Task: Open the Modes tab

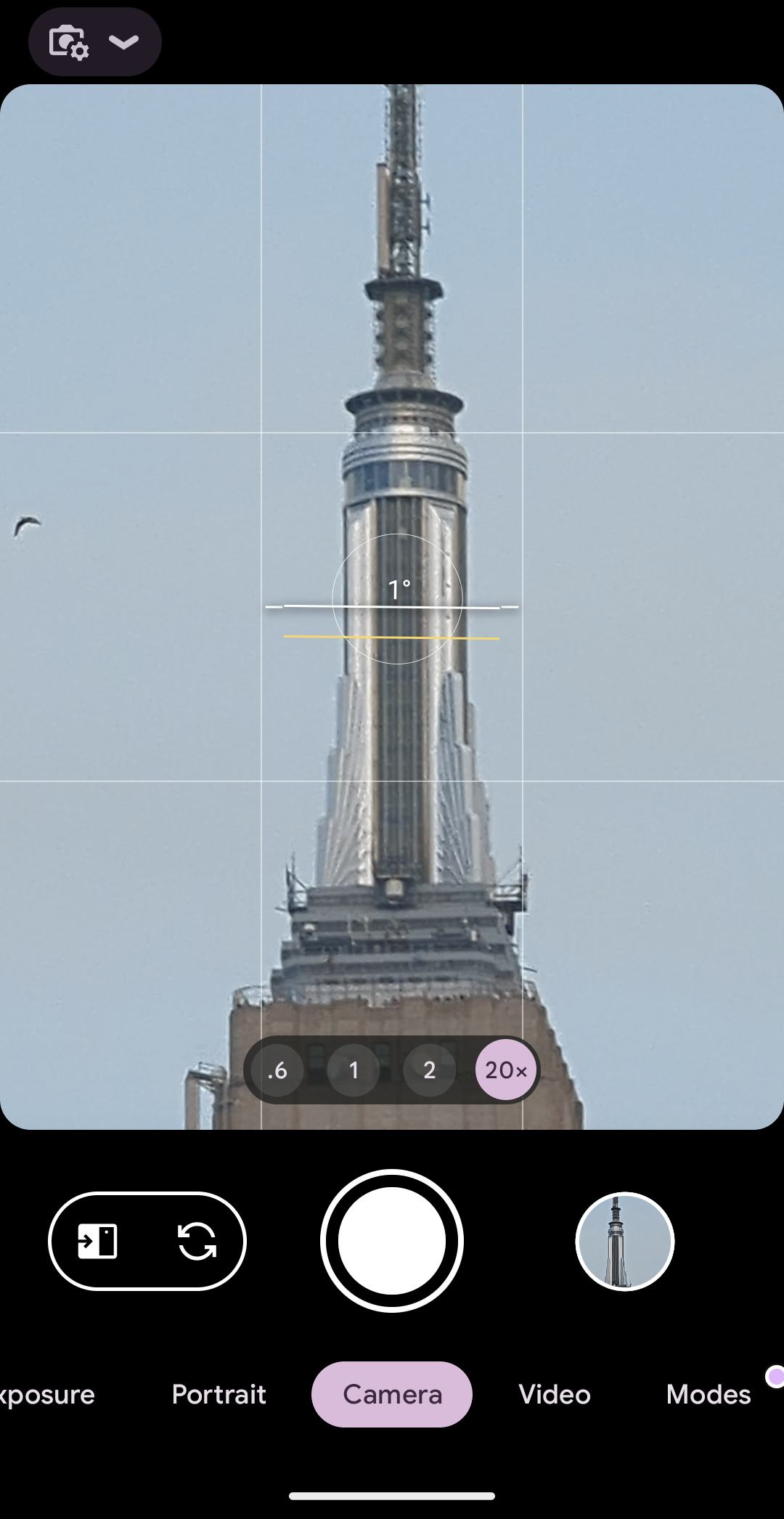Action: click(708, 1395)
